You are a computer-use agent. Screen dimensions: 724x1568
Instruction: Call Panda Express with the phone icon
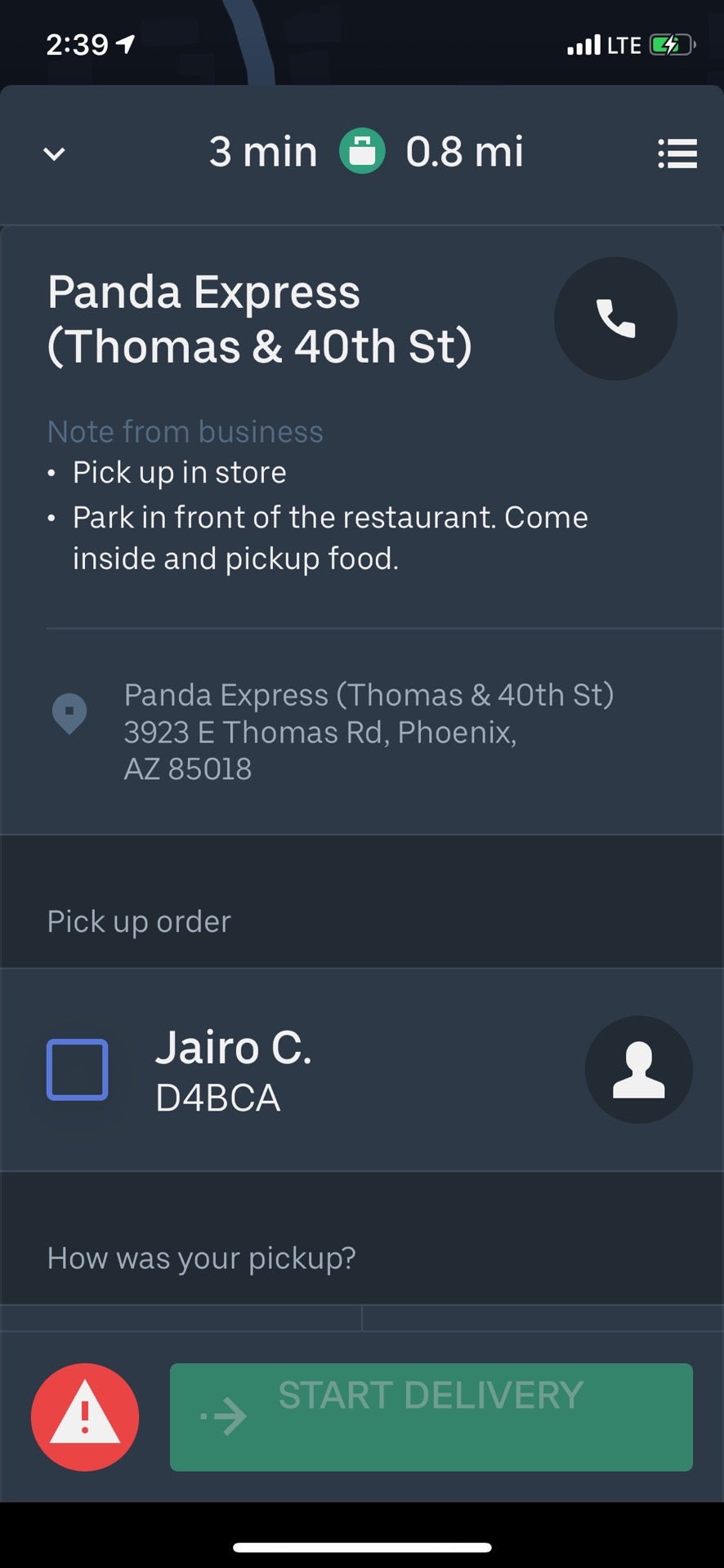click(x=615, y=318)
